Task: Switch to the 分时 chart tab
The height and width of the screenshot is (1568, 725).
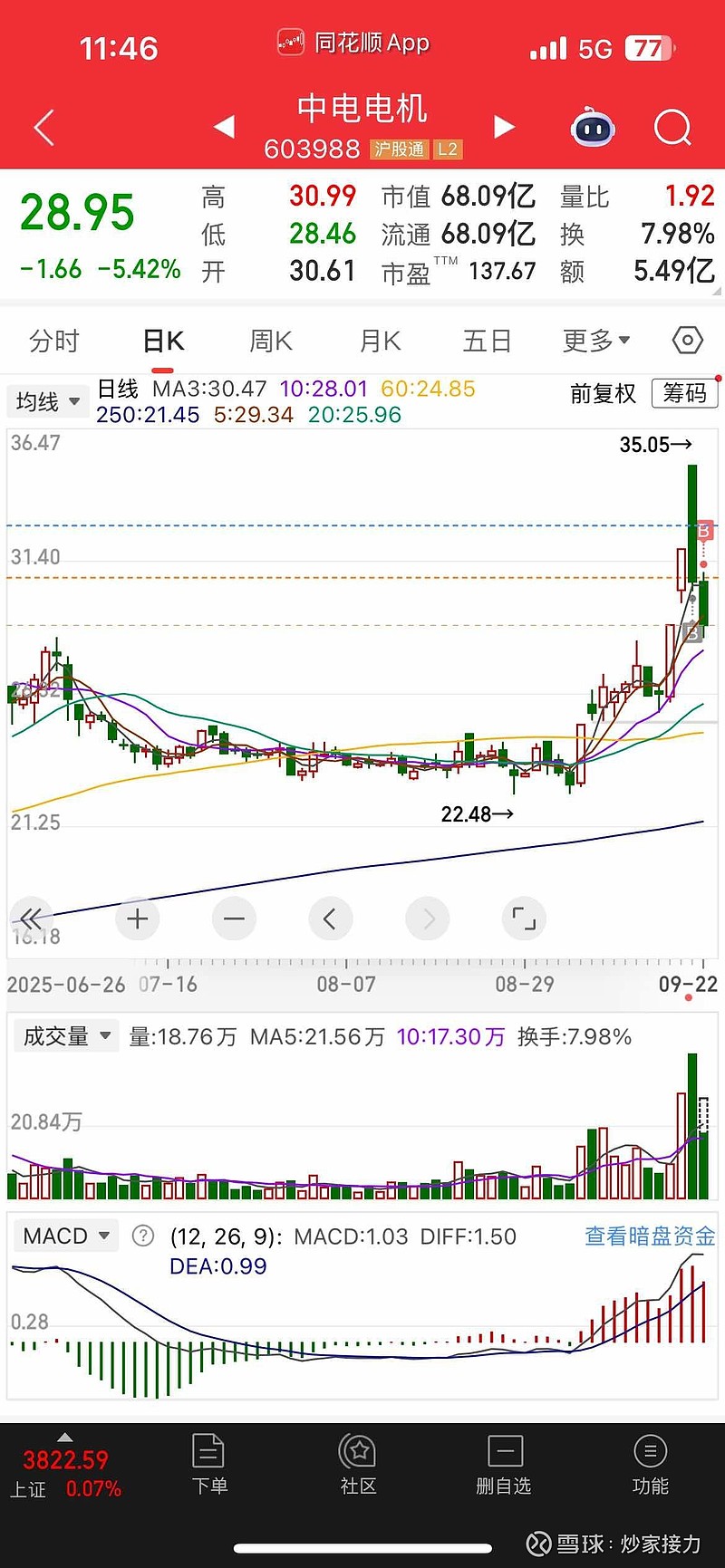Action: [54, 341]
